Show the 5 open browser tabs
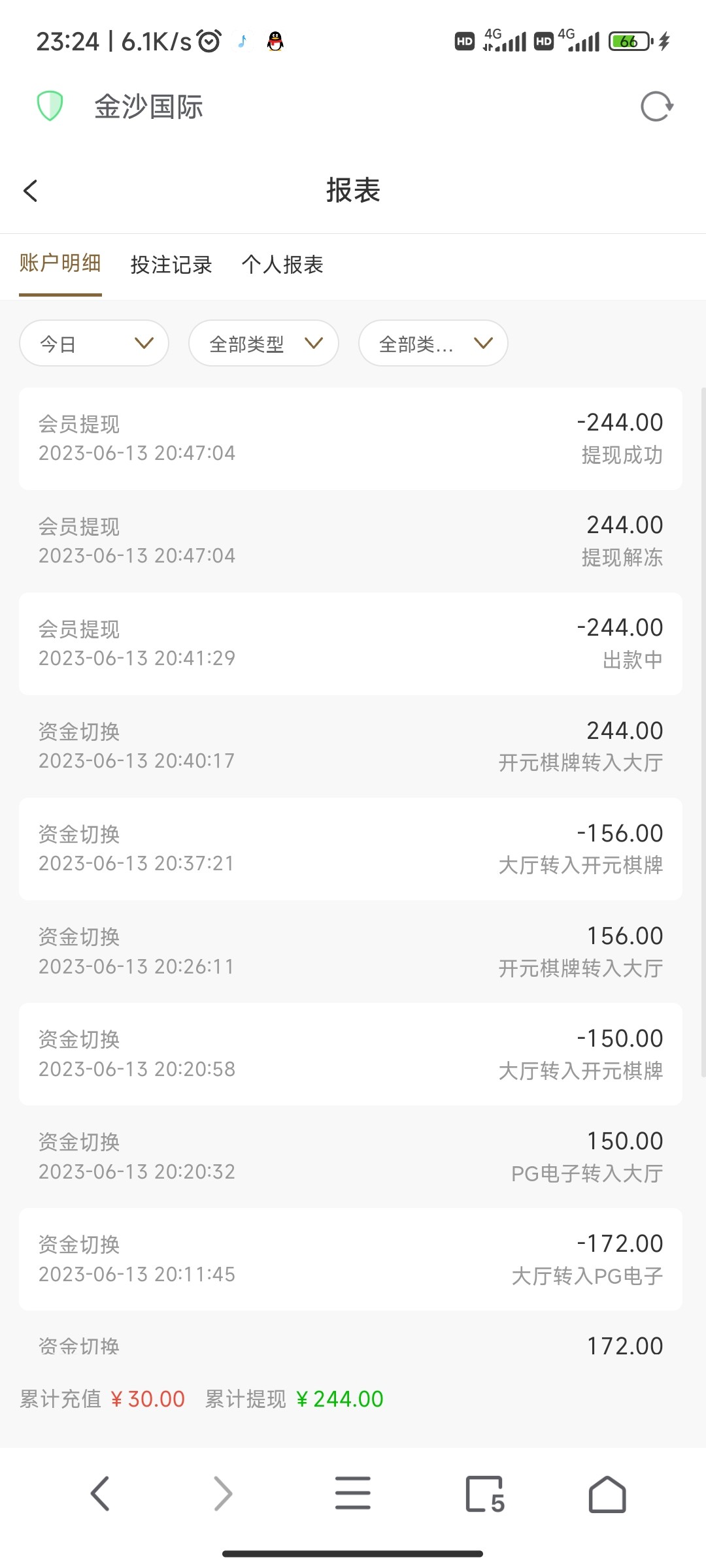Screen dimensions: 706x1568 coord(485,1494)
